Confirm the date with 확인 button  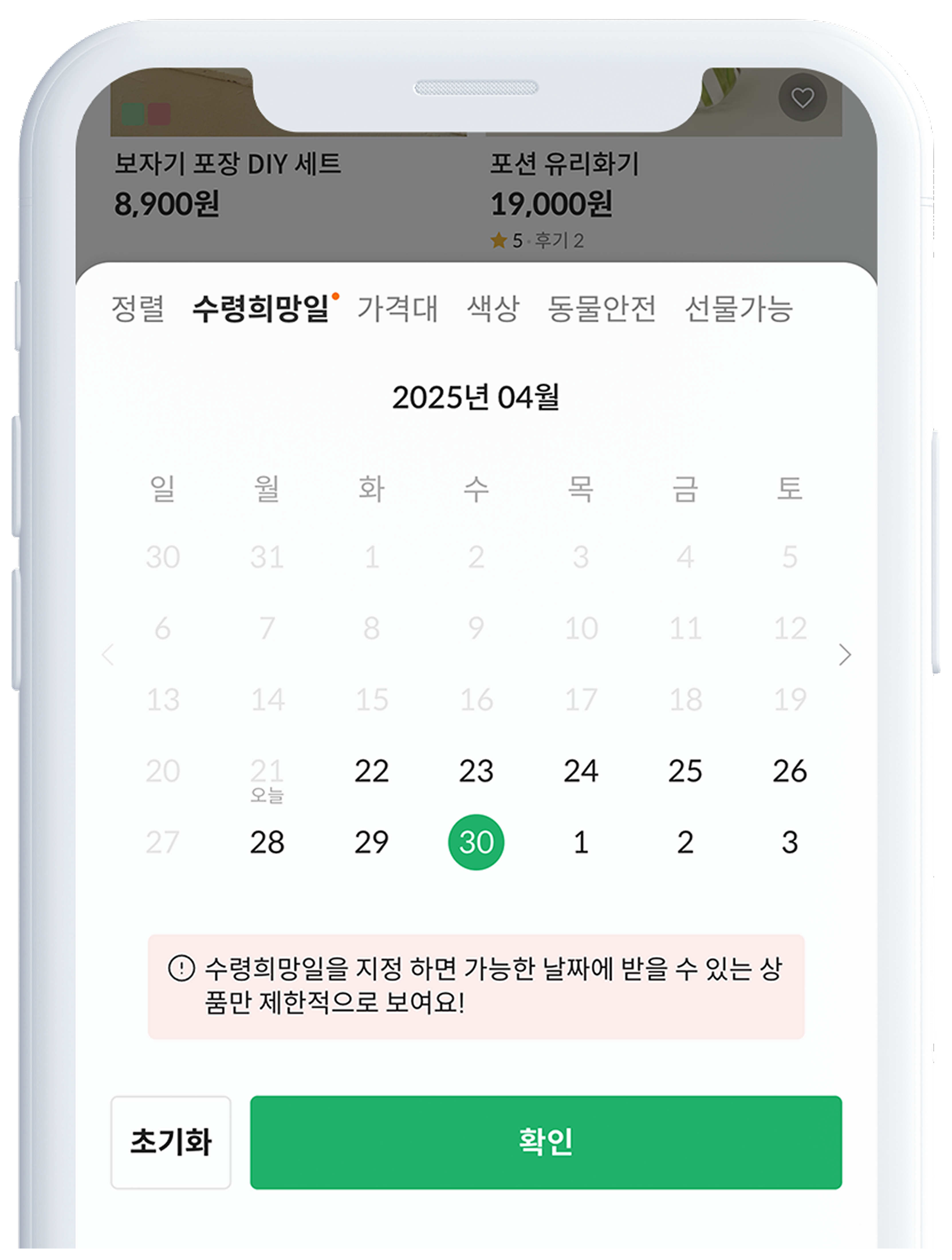545,1142
